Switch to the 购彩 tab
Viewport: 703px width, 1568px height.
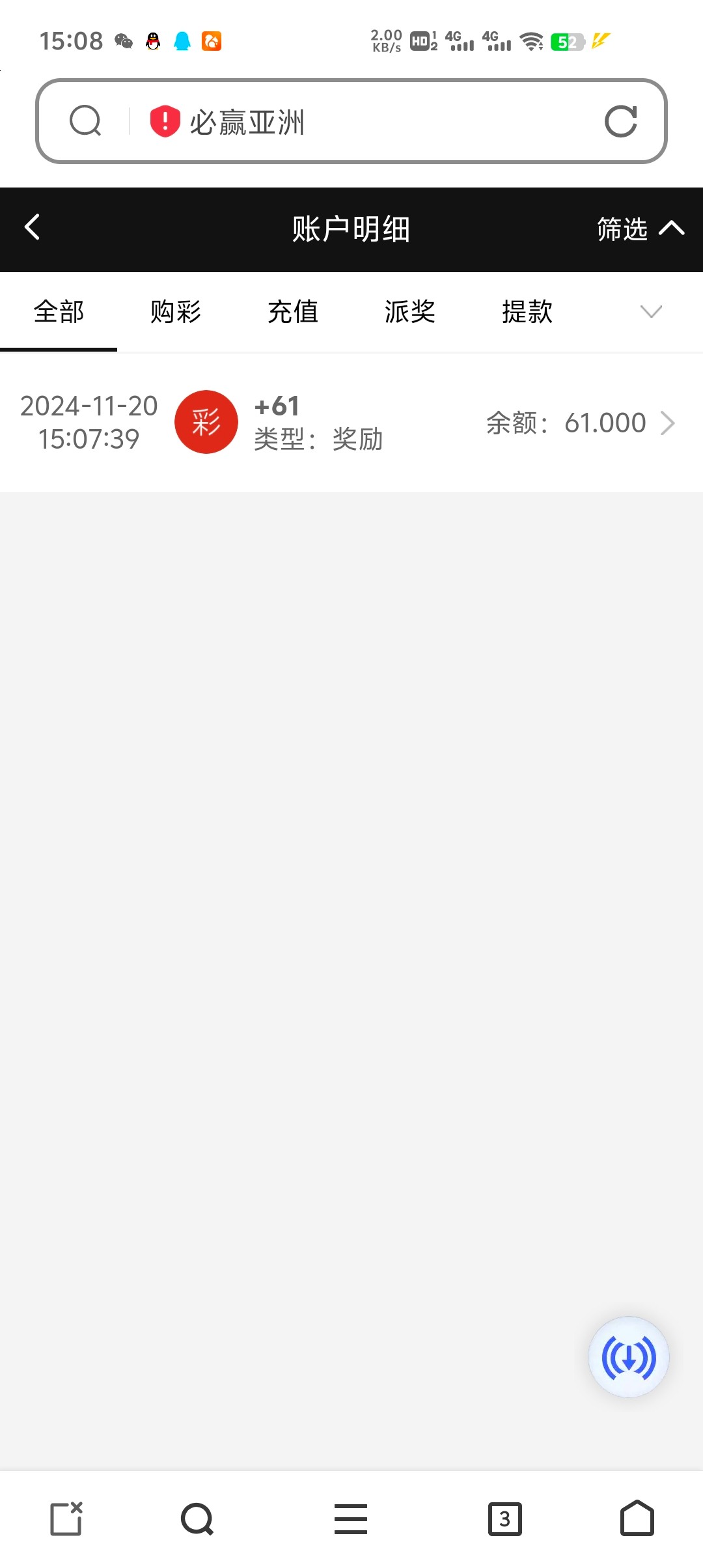175,312
